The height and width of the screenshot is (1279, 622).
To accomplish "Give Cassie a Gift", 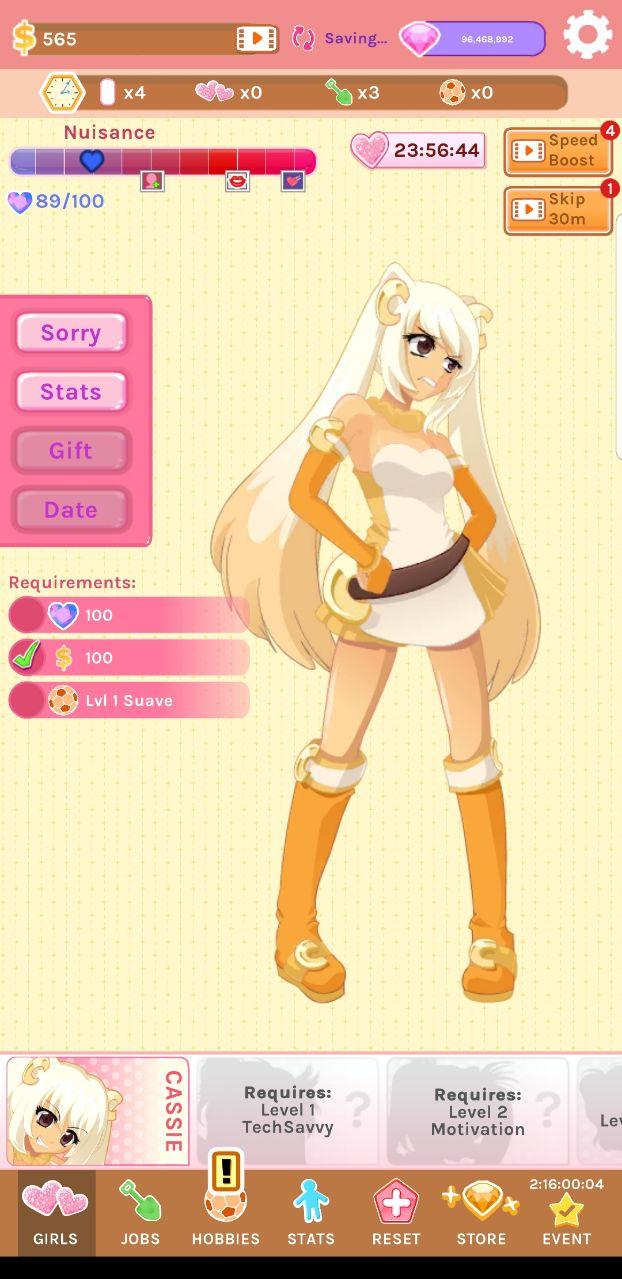I will [x=71, y=451].
